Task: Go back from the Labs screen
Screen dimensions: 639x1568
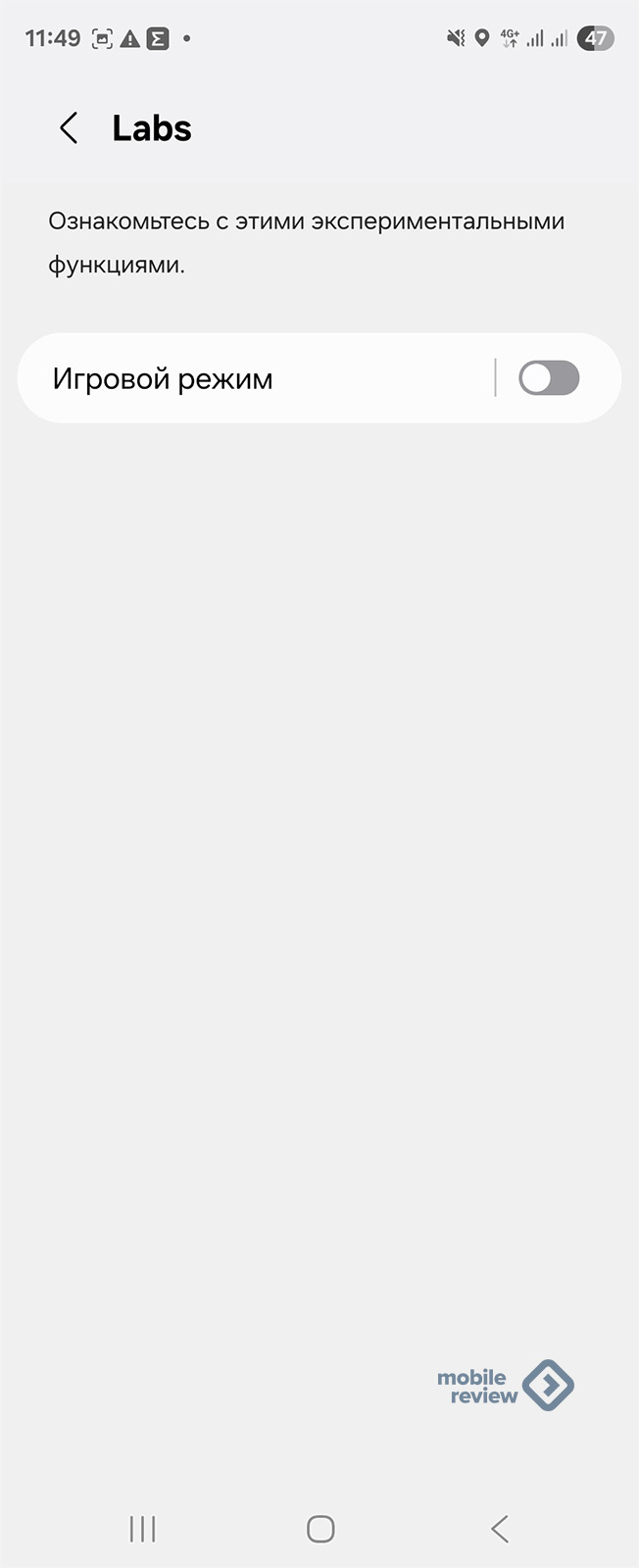Action: point(69,128)
